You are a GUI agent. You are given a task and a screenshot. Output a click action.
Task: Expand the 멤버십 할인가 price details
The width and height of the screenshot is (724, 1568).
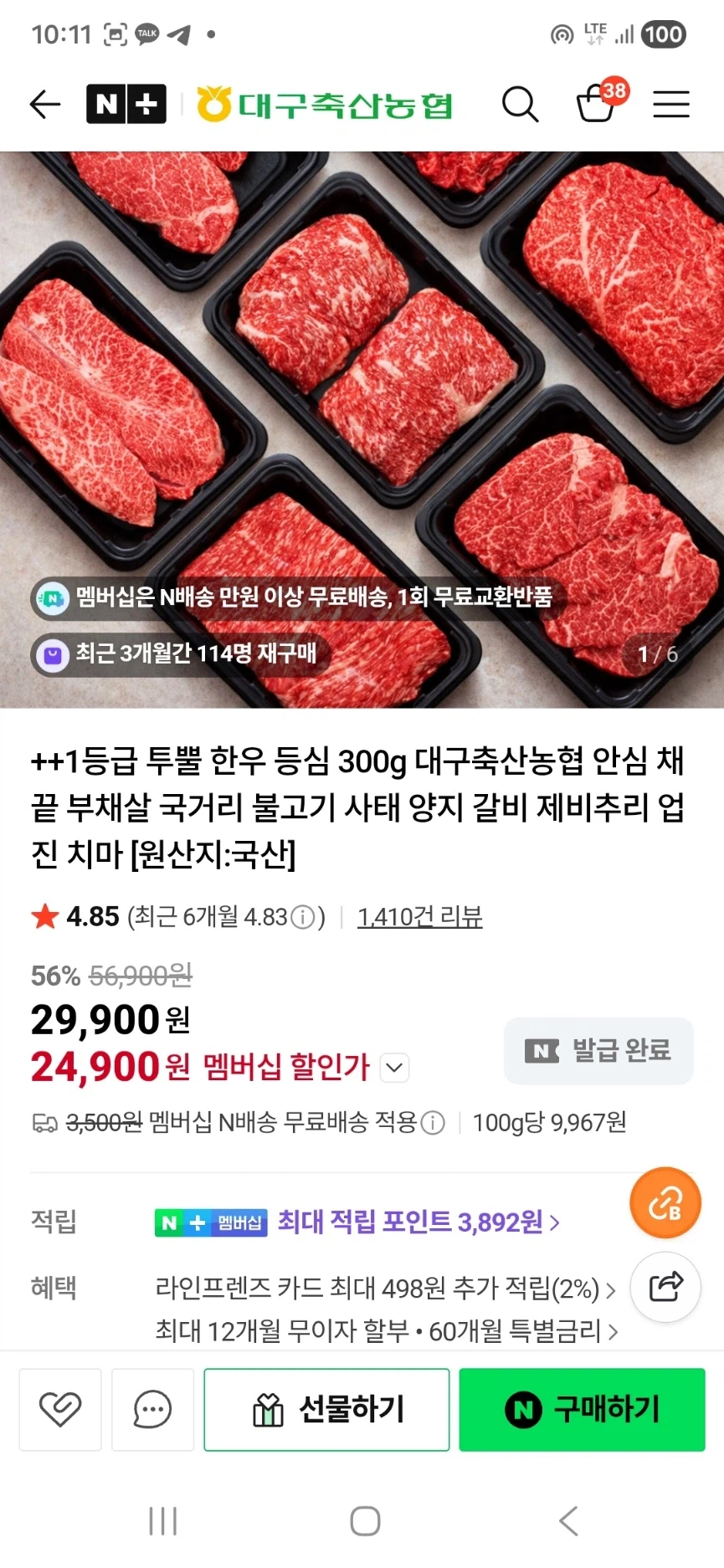(x=393, y=1068)
